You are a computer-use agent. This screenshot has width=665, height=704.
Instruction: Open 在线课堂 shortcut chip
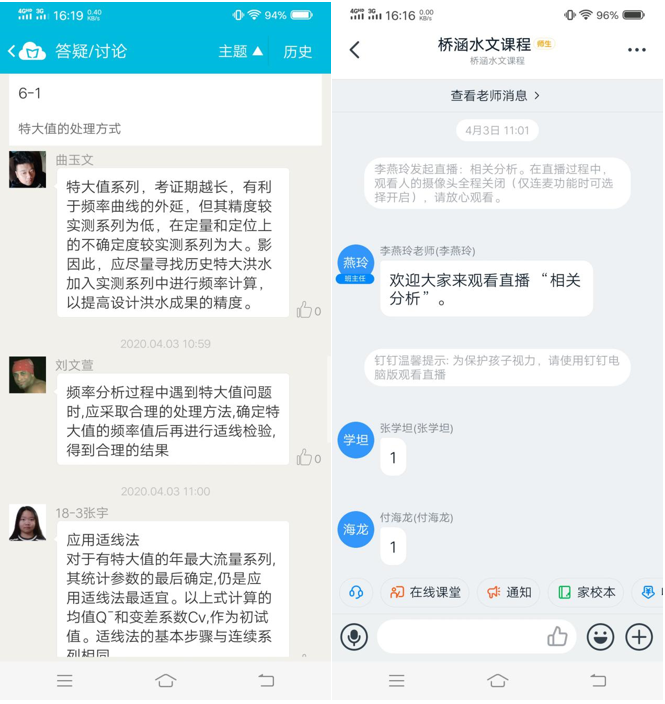425,592
